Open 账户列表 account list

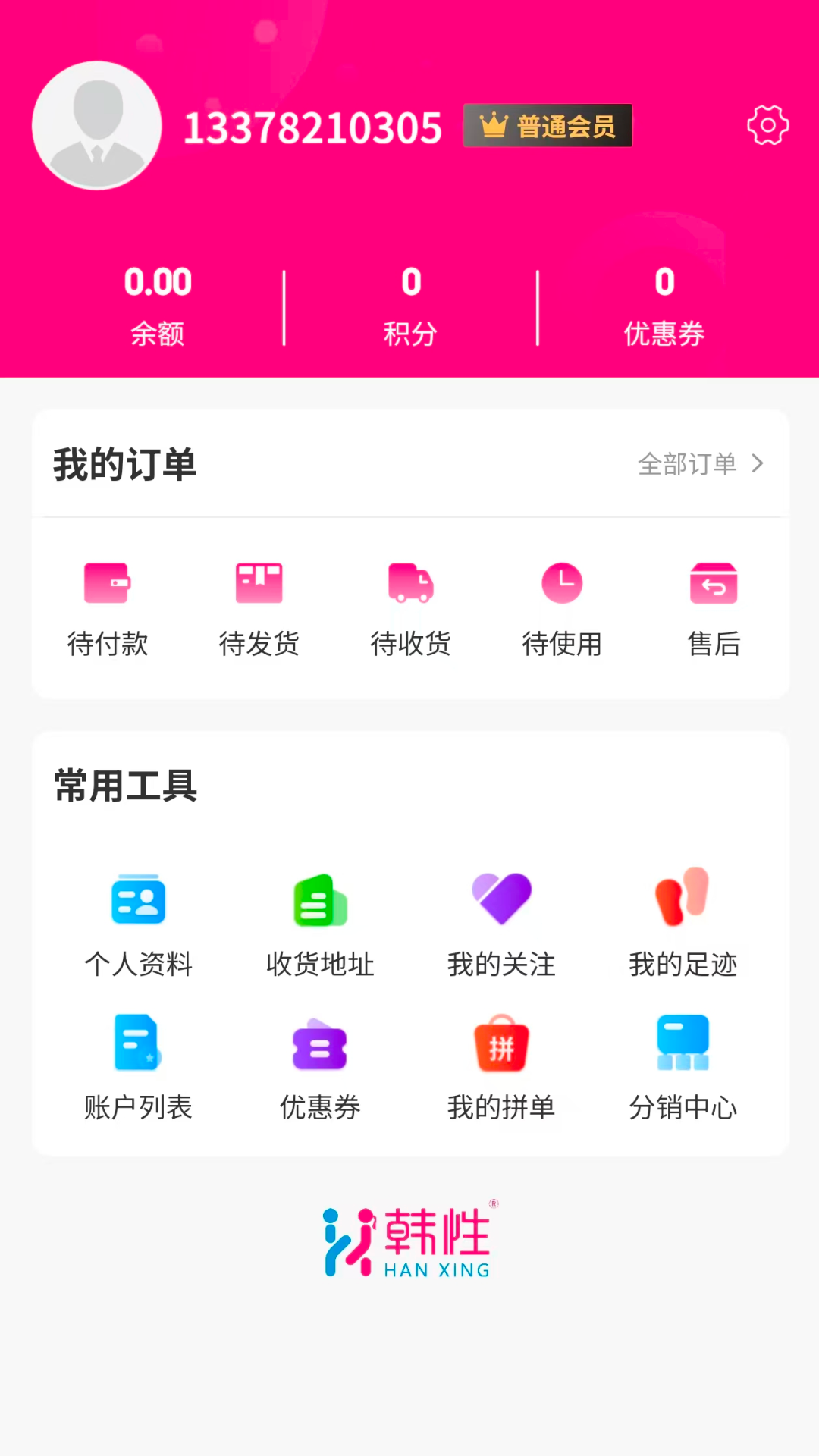pos(138,1066)
